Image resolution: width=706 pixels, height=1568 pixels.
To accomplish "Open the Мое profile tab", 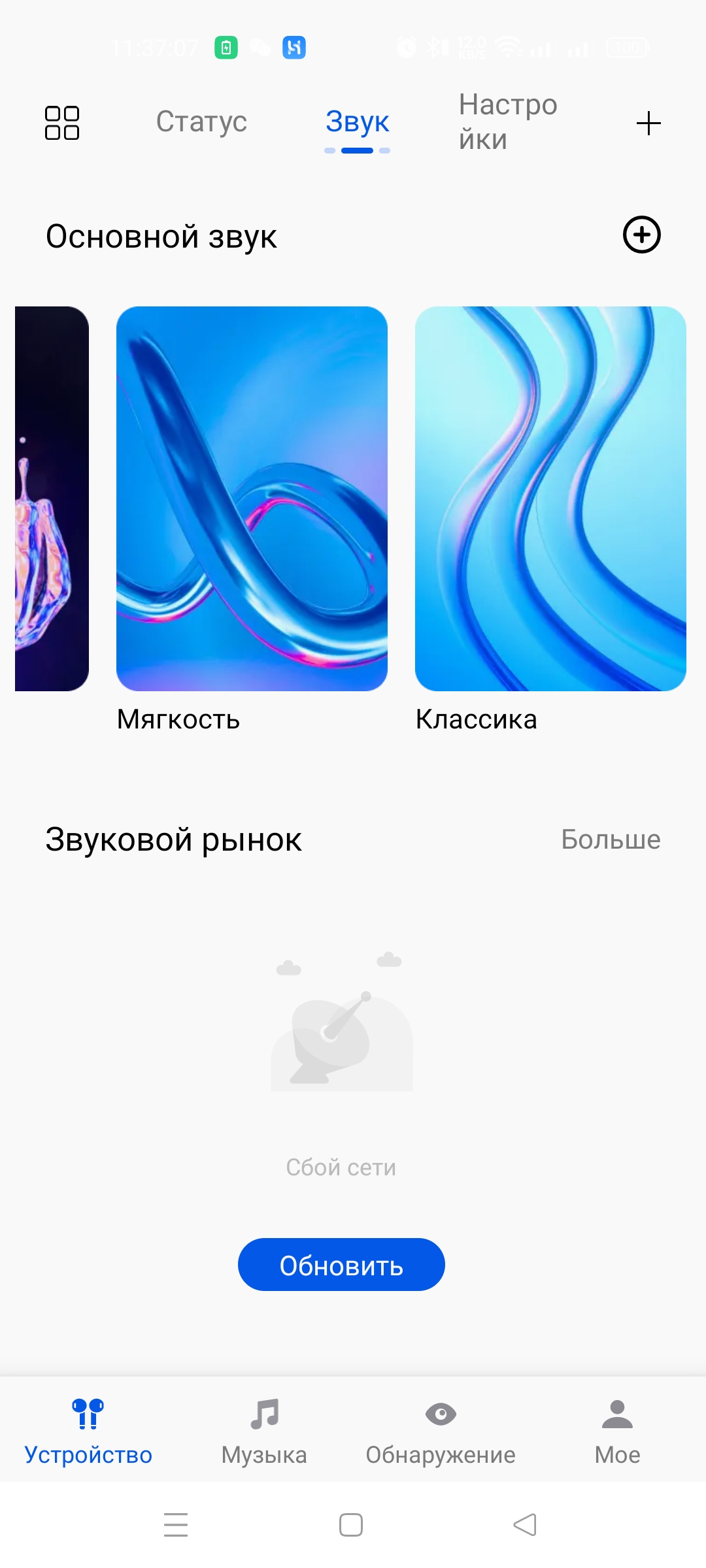I will 617,1429.
